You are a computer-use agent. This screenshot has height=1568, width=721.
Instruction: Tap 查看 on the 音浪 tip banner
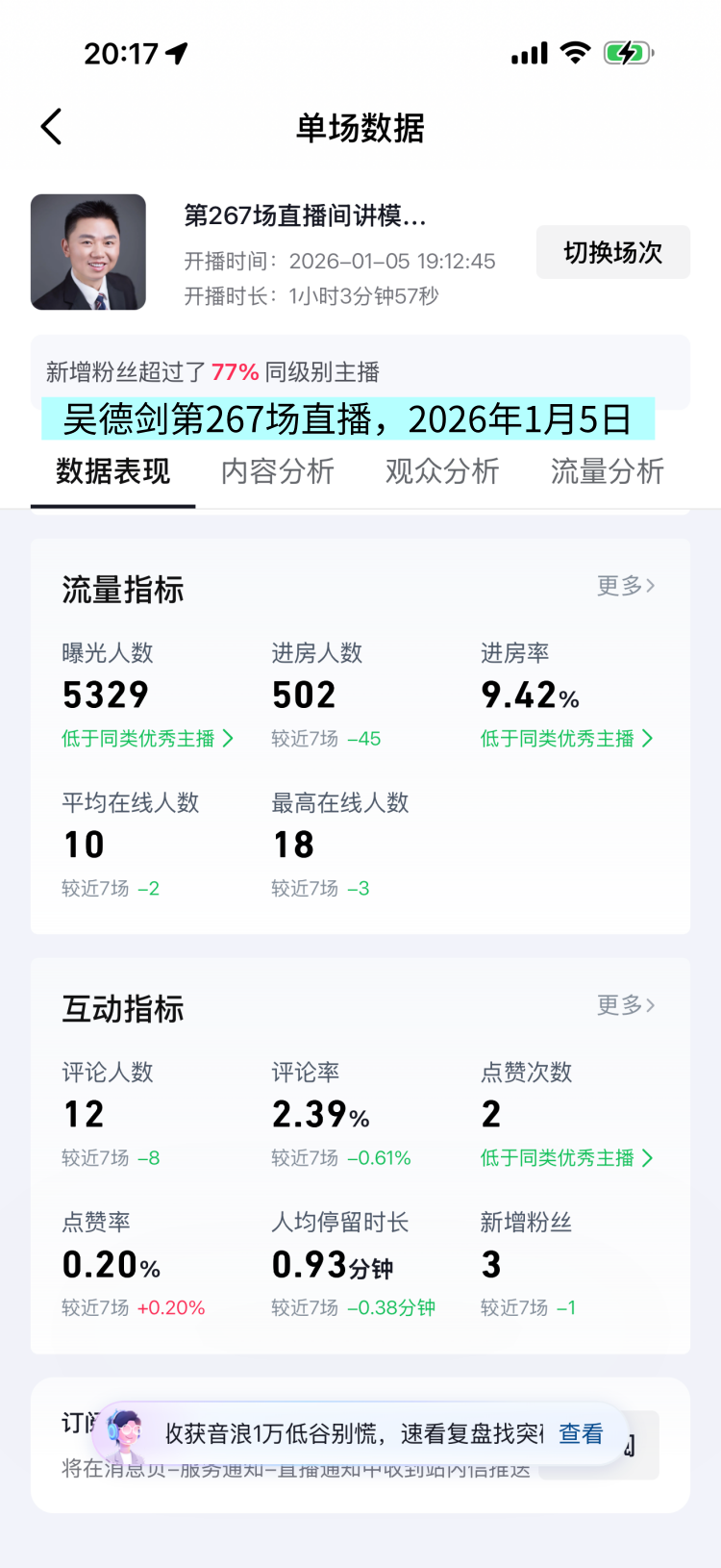[581, 1434]
